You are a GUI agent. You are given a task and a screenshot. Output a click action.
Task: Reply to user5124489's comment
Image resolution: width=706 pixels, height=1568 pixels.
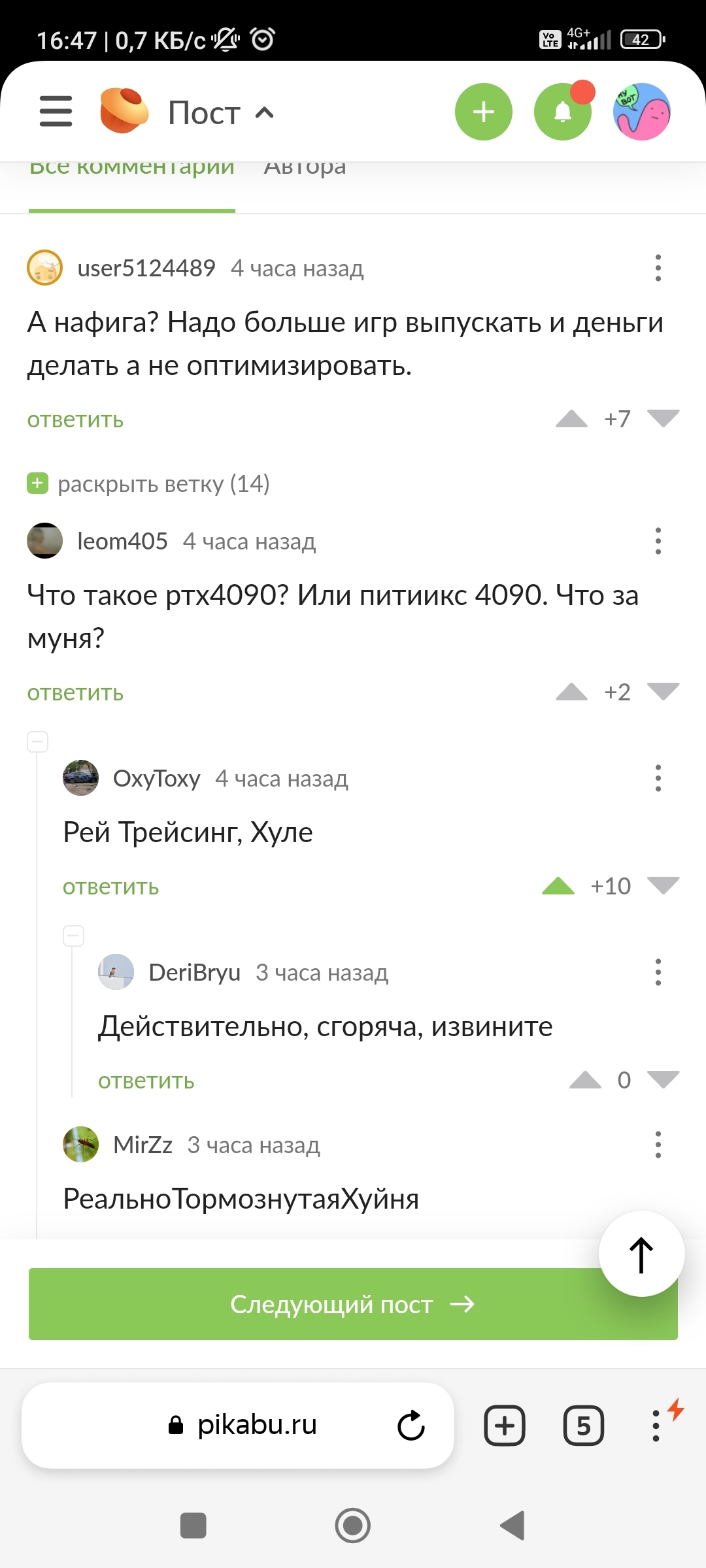pyautogui.click(x=75, y=419)
